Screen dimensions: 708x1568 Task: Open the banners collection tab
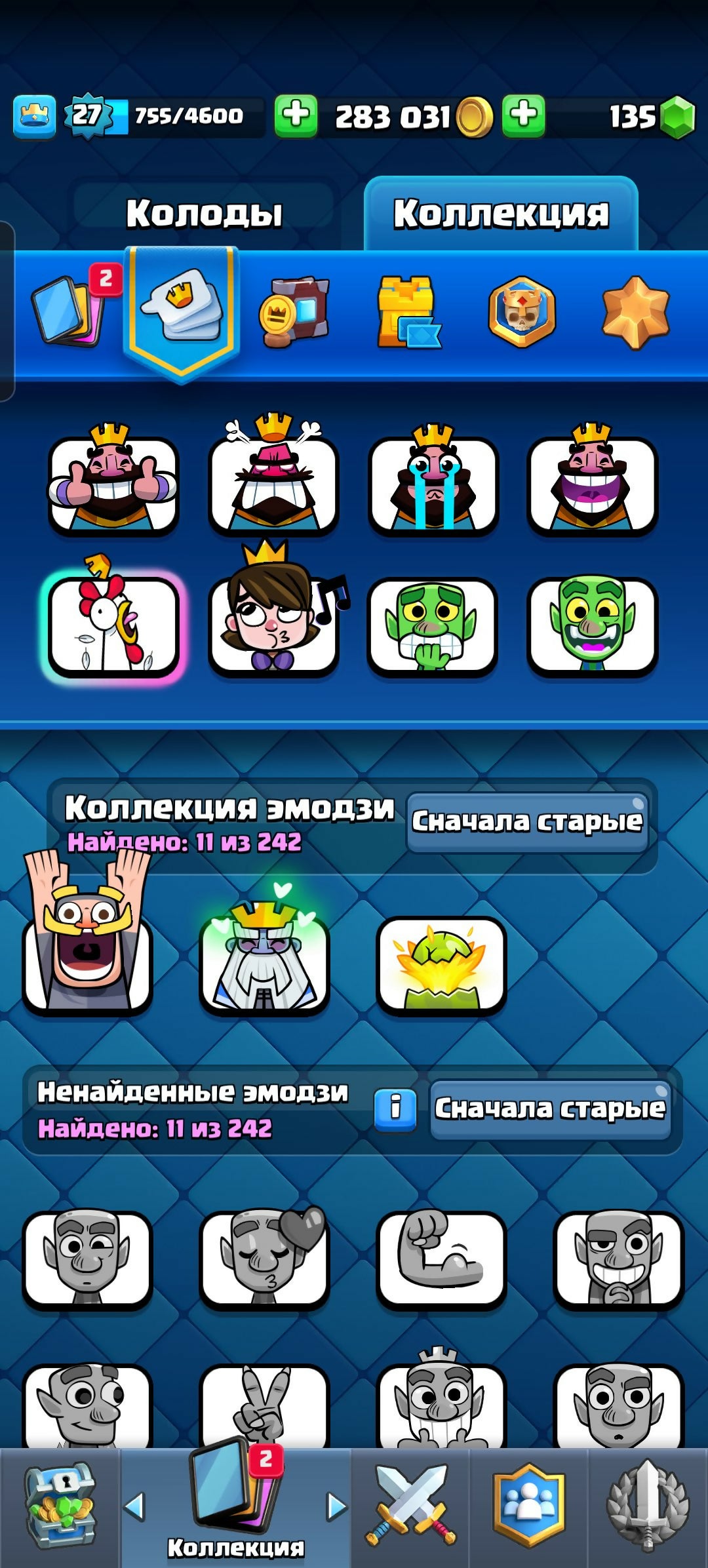pyautogui.click(x=295, y=311)
